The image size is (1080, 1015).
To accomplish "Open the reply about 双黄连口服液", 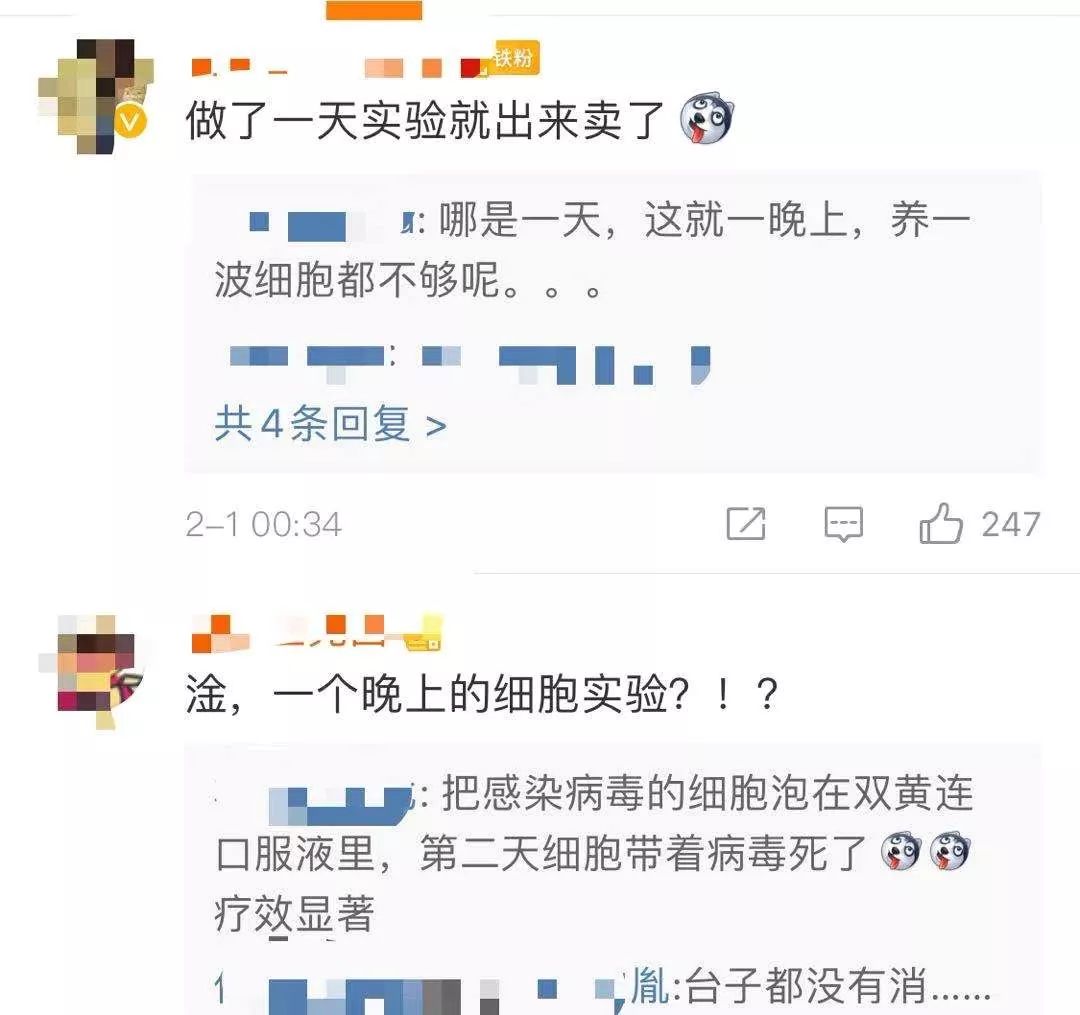I will 594,854.
